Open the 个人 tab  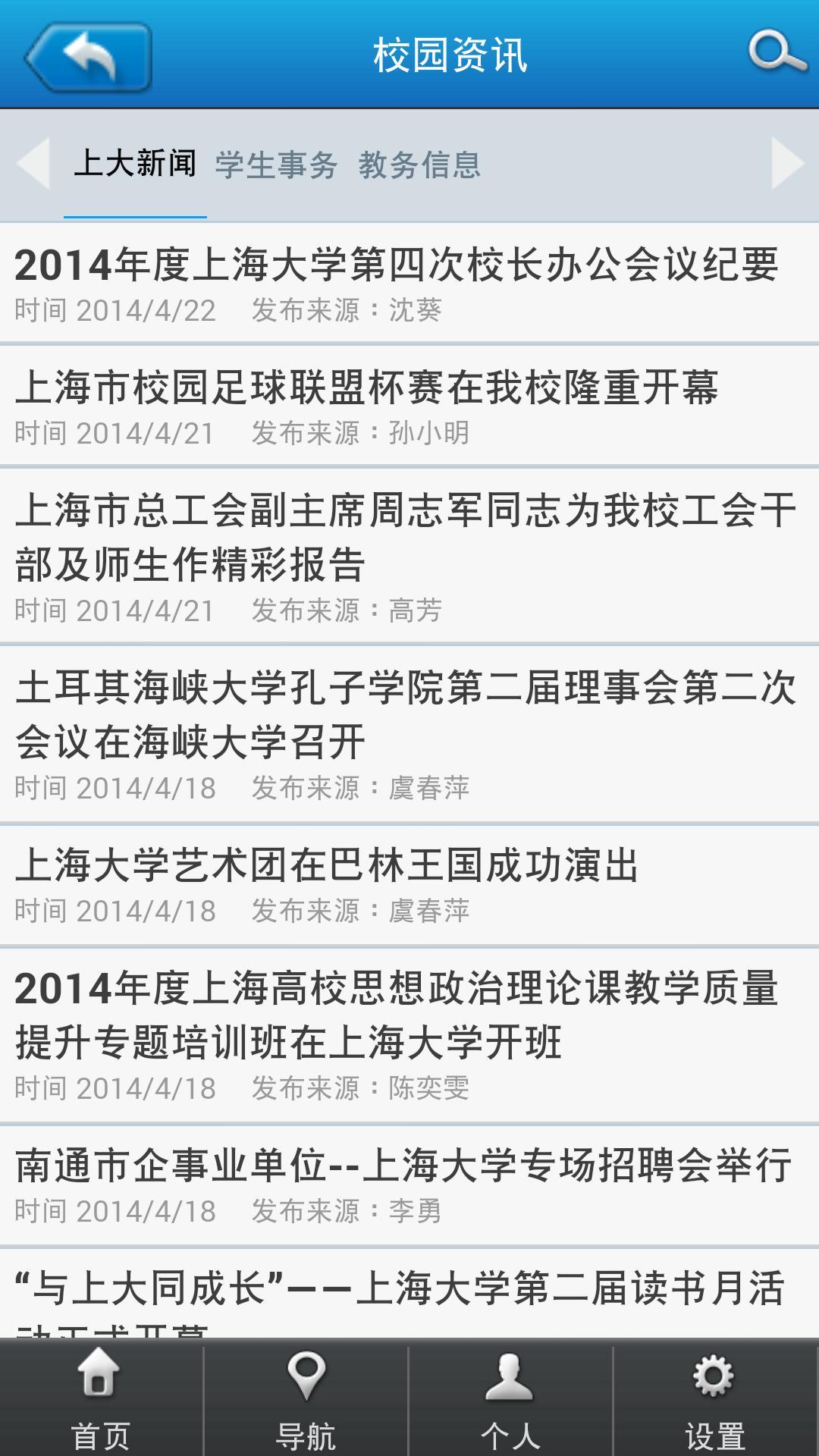(x=510, y=1400)
